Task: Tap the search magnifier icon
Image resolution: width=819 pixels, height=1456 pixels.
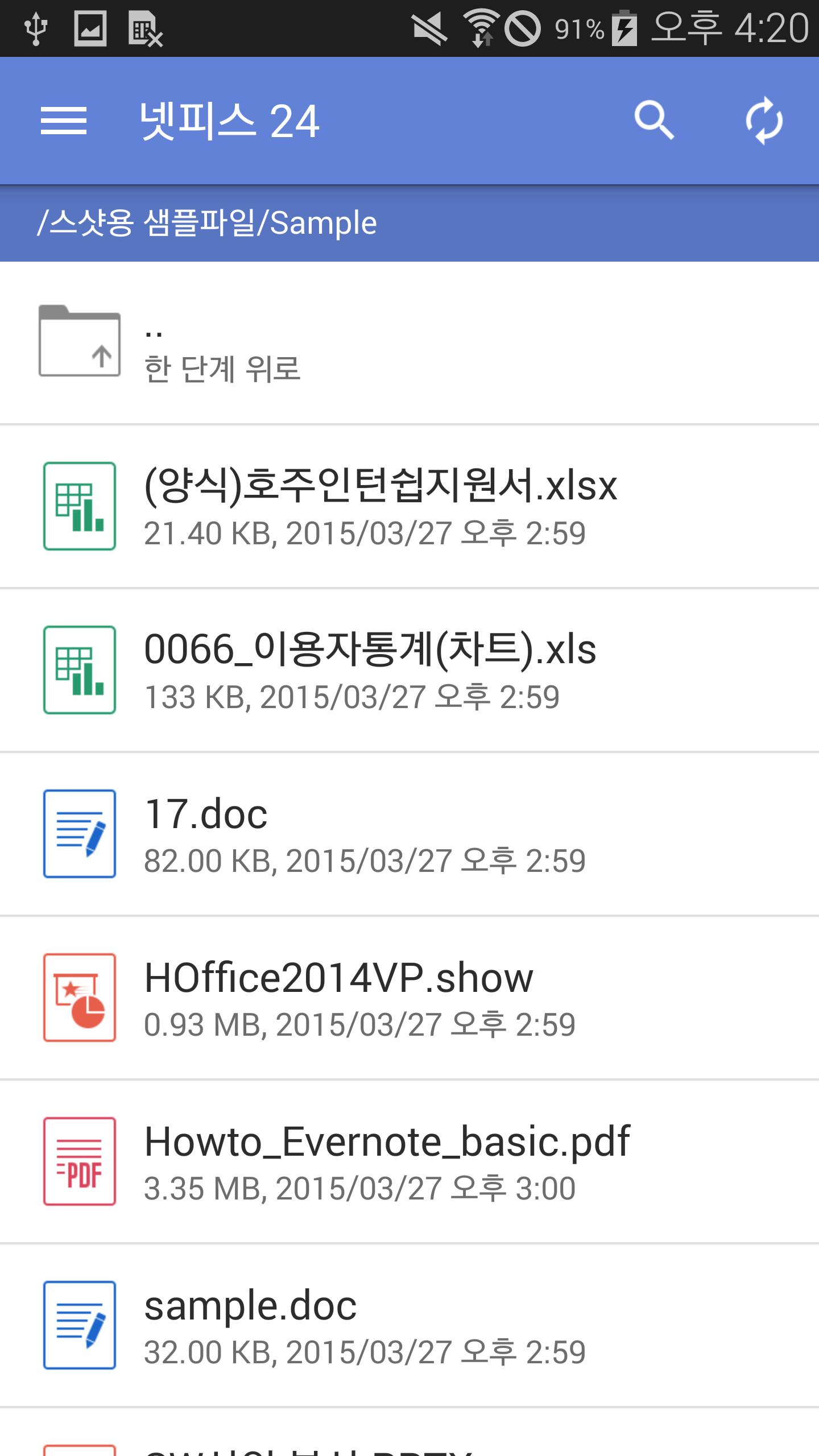Action: click(x=653, y=121)
